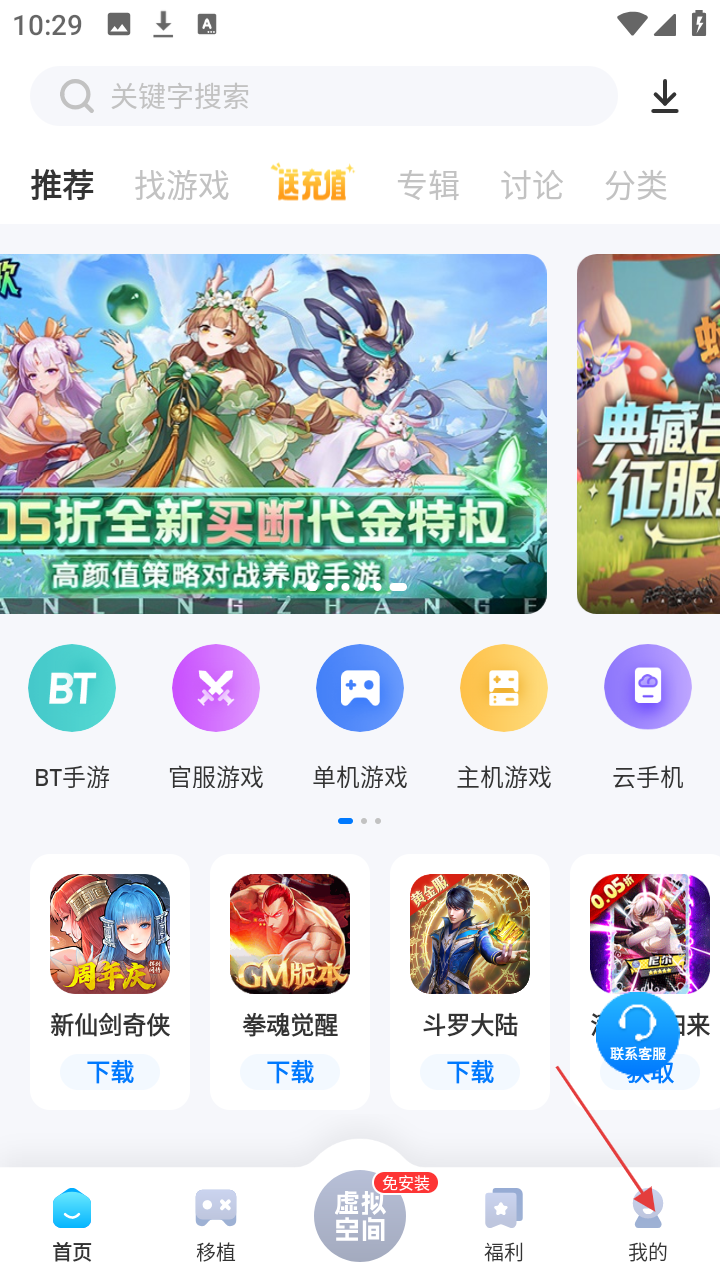This screenshot has height=1280, width=720.
Task: Switch to the 讨论 tab
Action: 532,185
